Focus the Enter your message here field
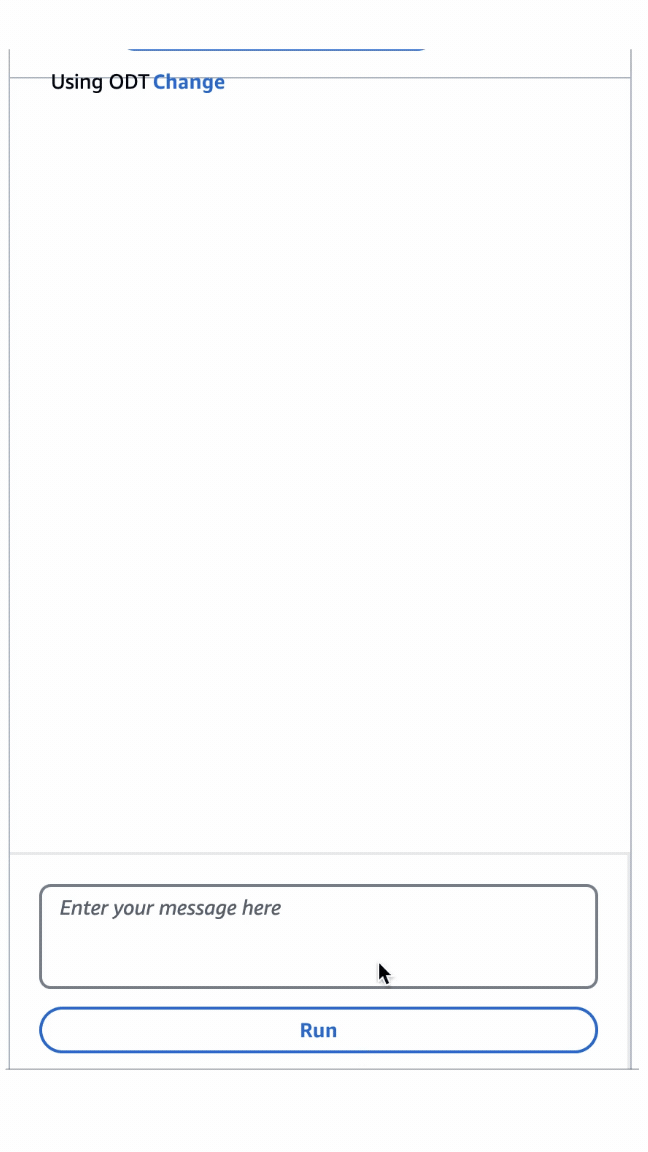Viewport: 648px width, 1152px height. 318,936
